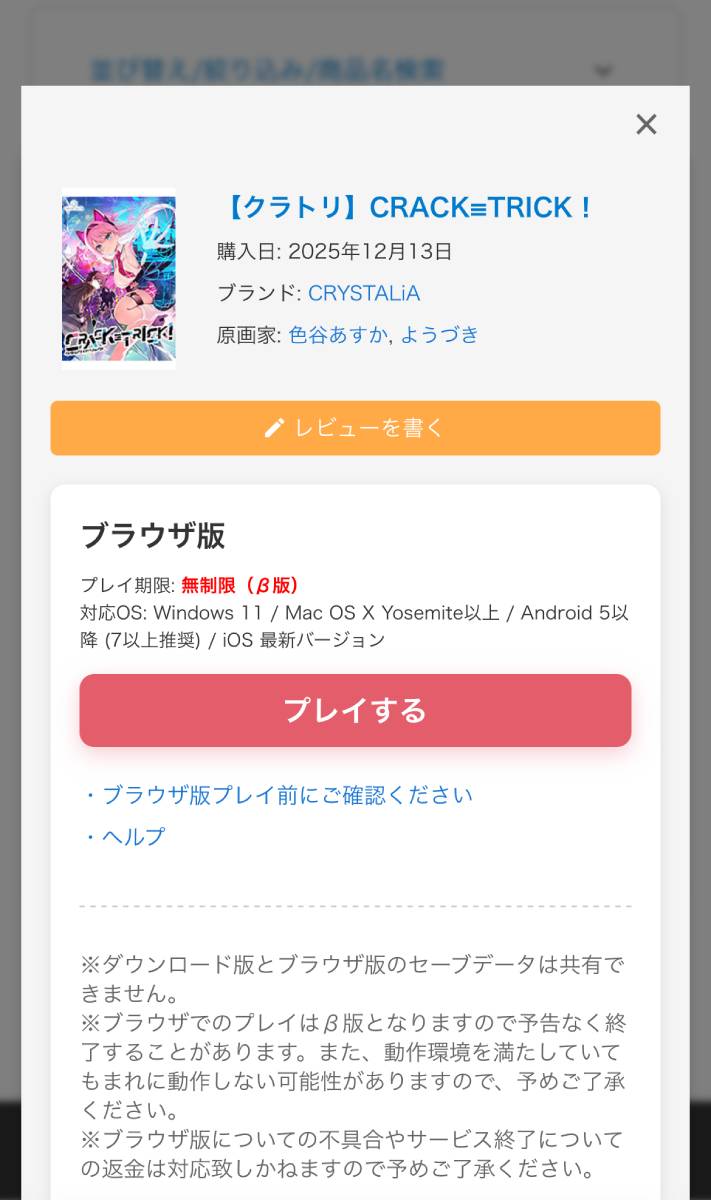This screenshot has height=1200, width=711.
Task: Open the CRACK≡TRICK cover thumbnail
Action: (x=118, y=279)
